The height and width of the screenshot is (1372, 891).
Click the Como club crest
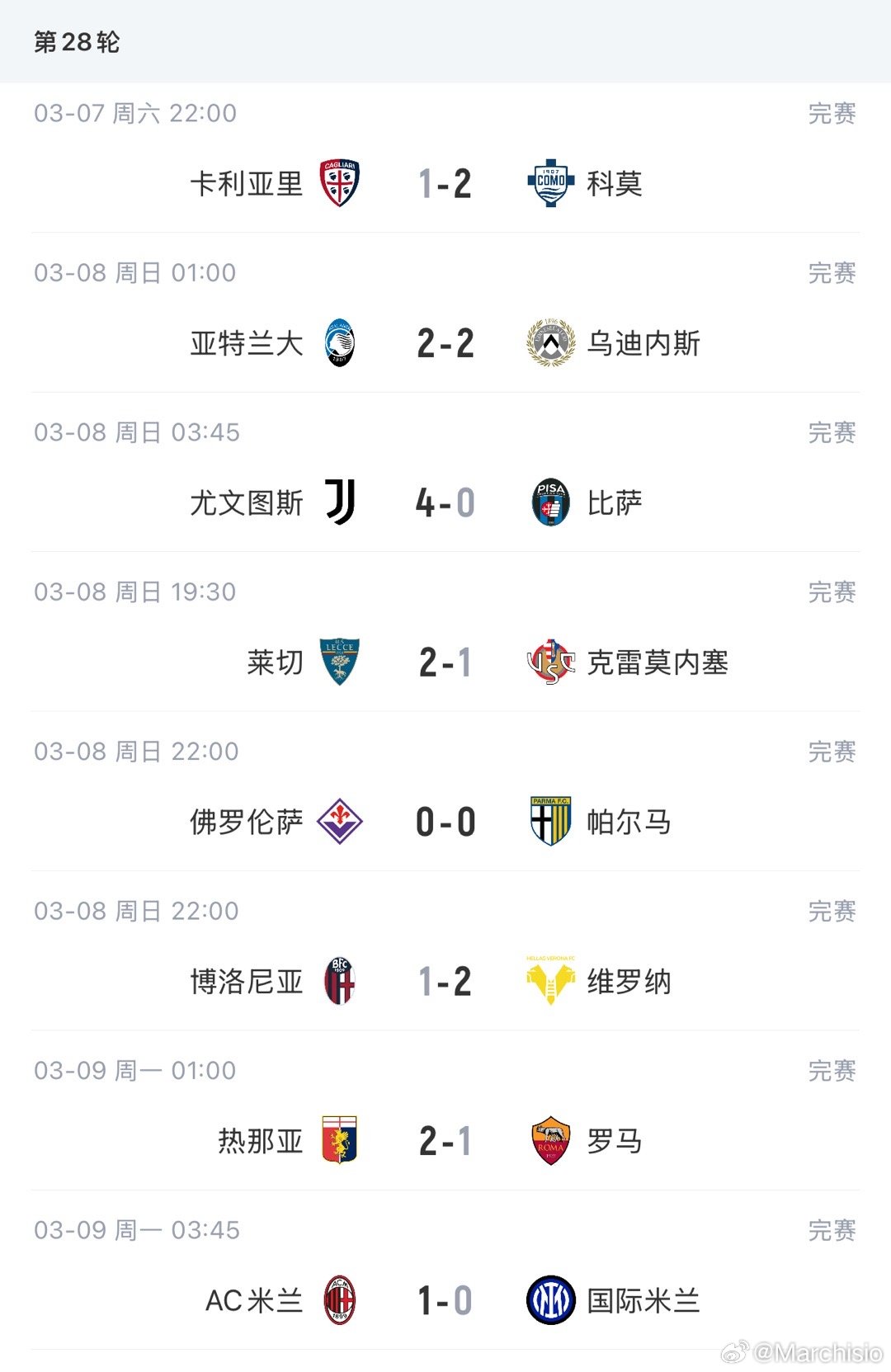click(x=550, y=182)
